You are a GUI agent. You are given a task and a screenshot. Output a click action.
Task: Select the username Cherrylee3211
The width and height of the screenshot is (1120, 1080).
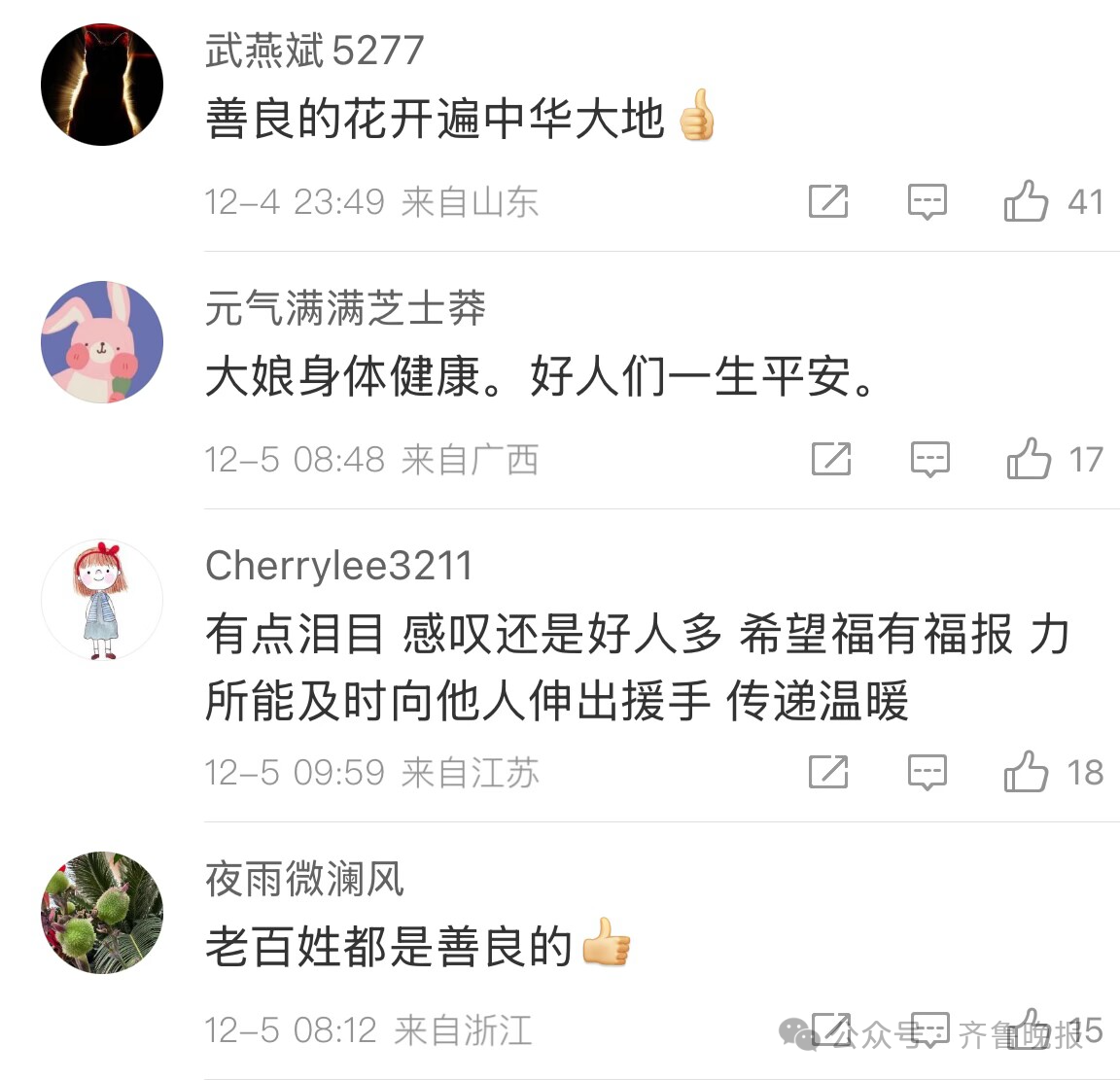(338, 566)
